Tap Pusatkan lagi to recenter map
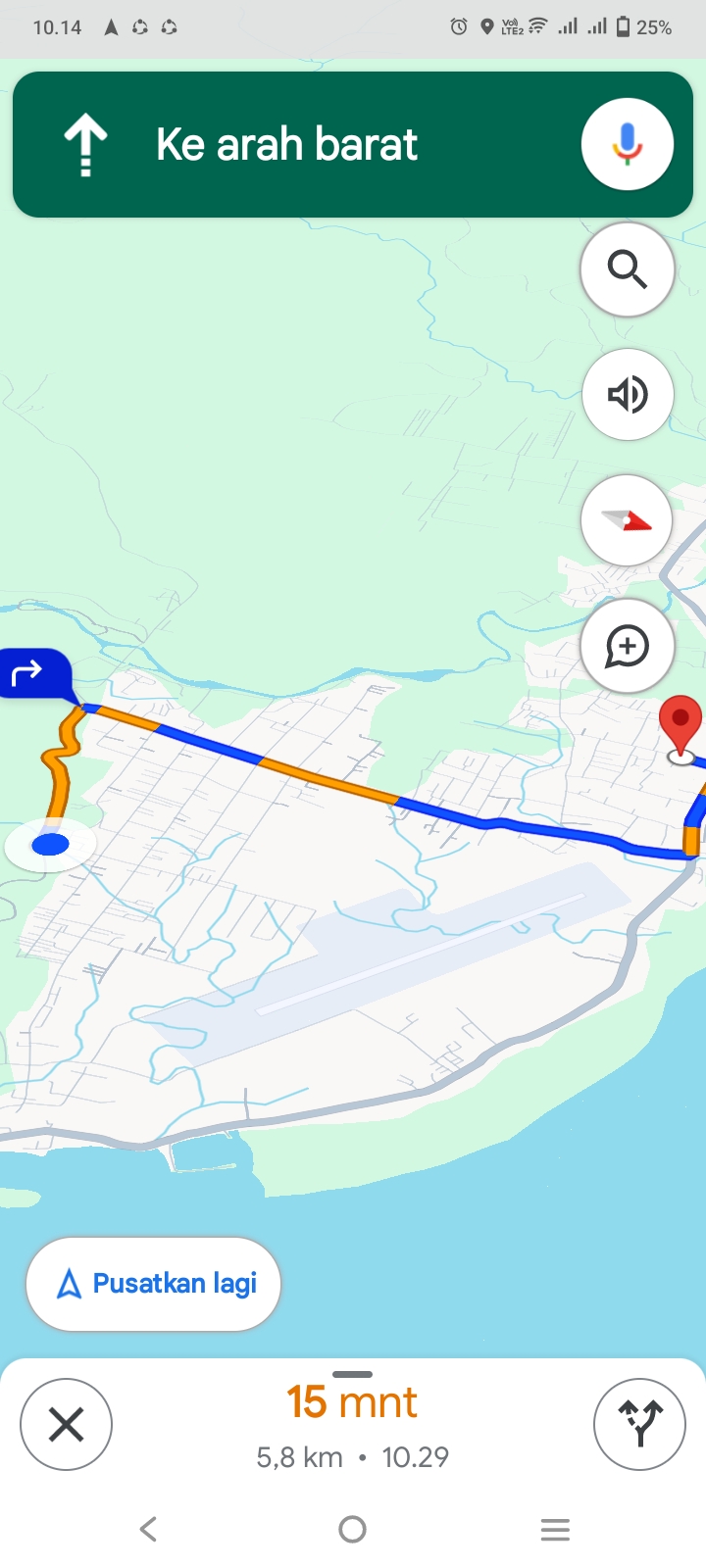Viewport: 706px width, 1568px height. tap(154, 1284)
